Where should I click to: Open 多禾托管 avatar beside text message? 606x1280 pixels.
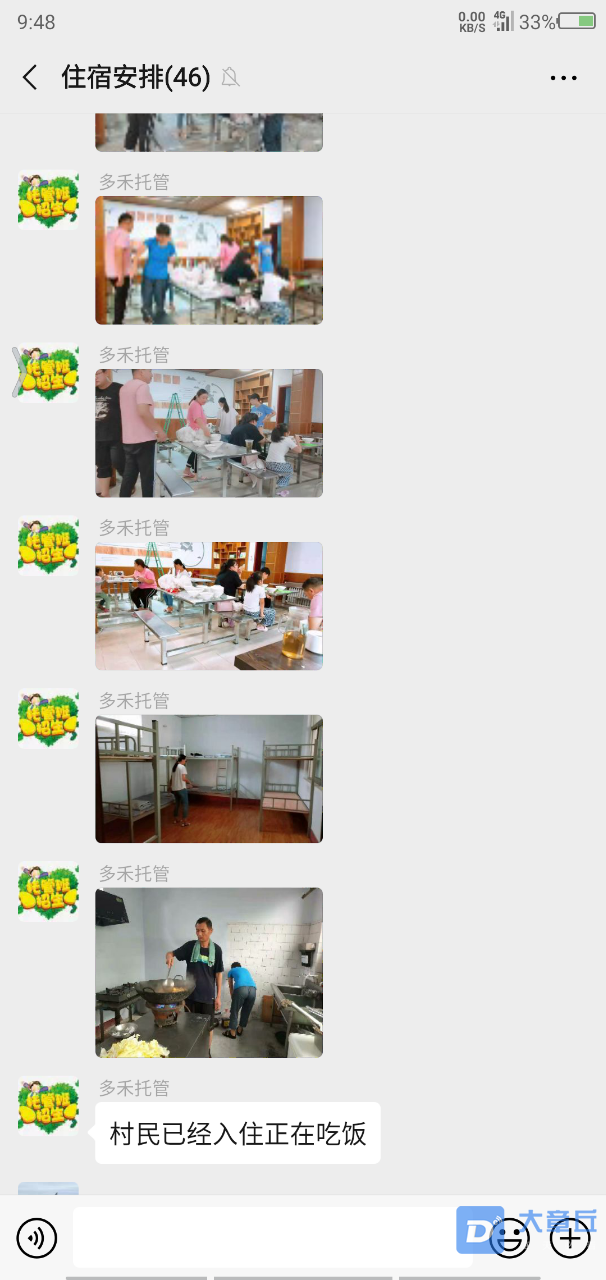pyautogui.click(x=48, y=1106)
